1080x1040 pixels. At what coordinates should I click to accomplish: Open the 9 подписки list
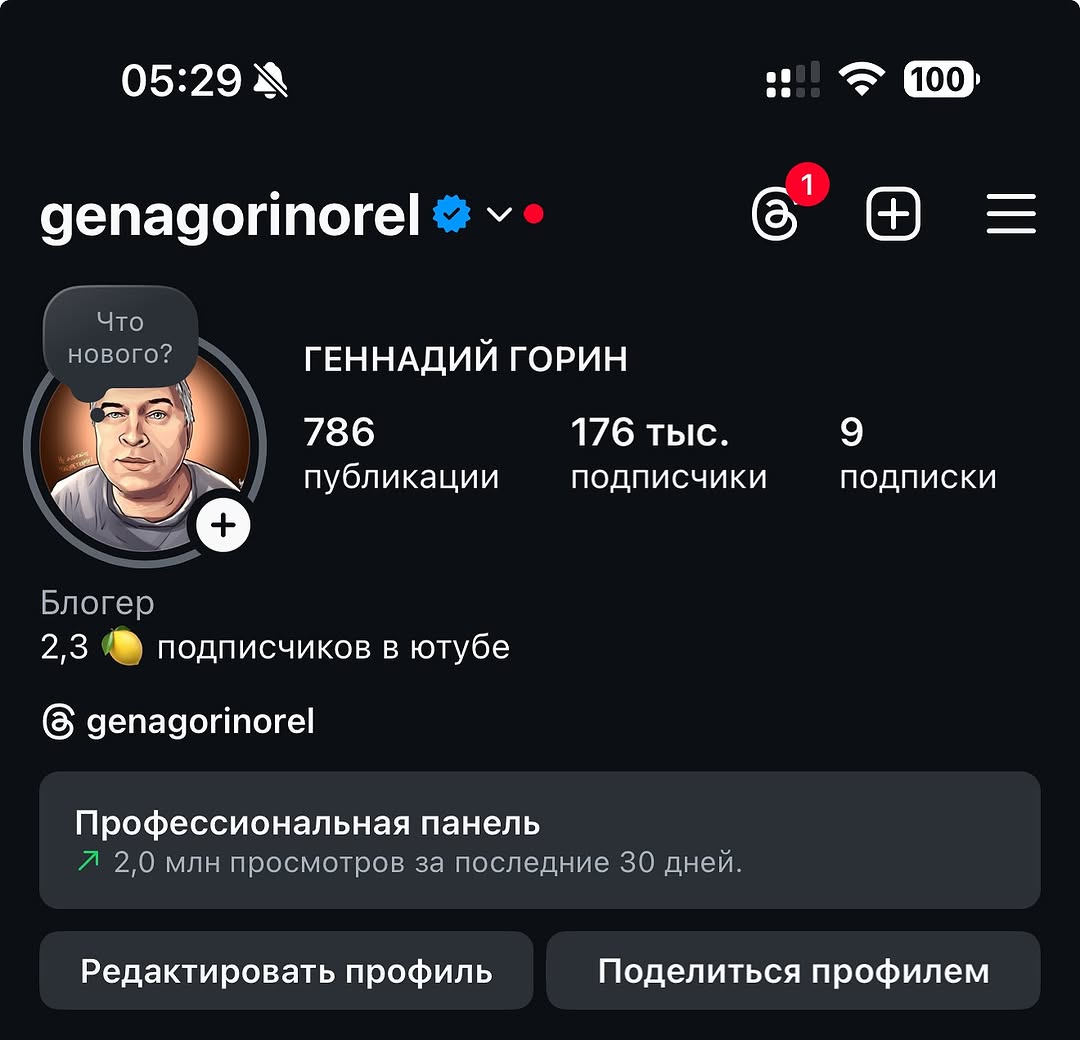(x=917, y=454)
